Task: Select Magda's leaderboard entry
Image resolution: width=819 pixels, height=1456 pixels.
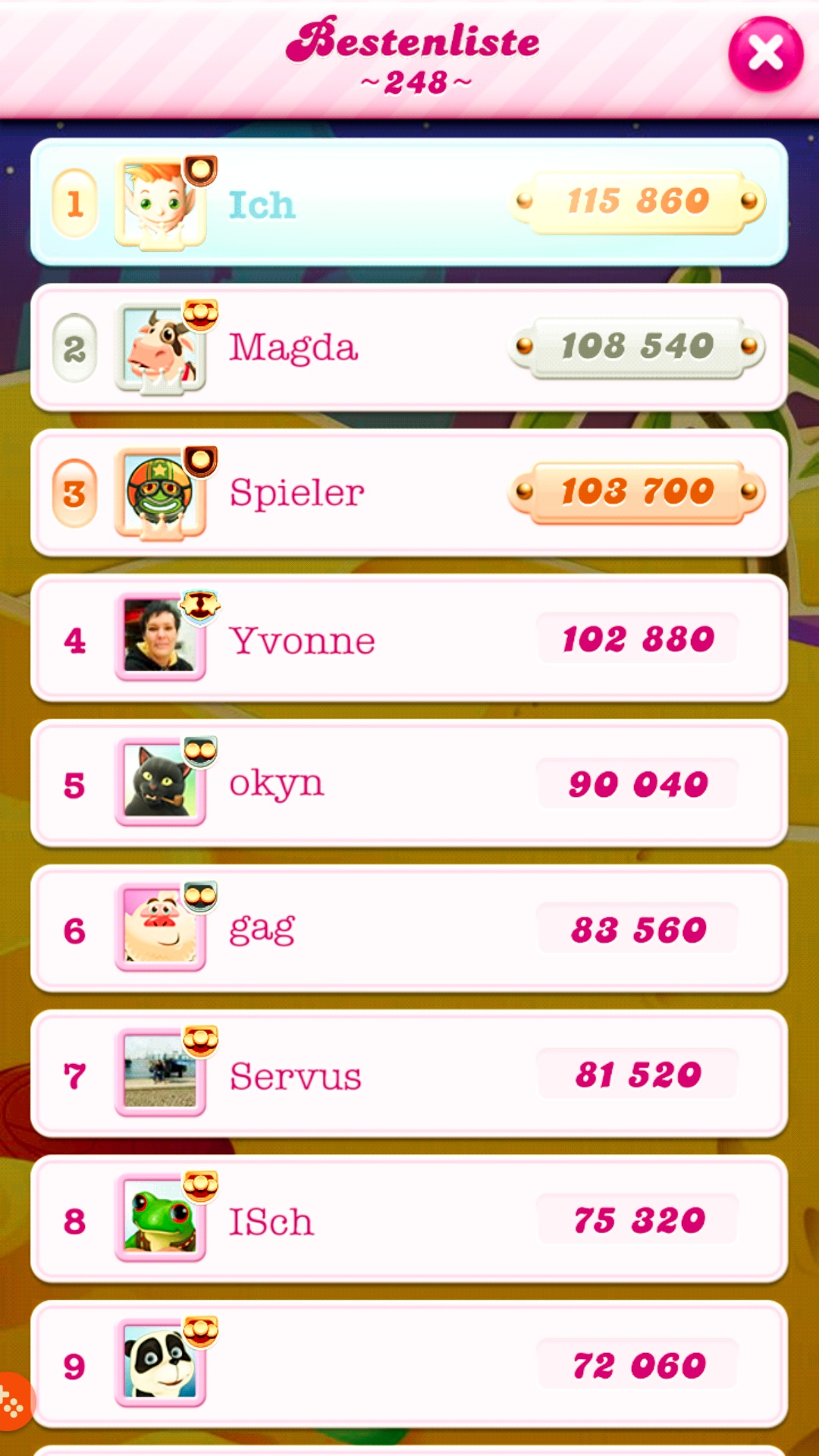Action: click(409, 348)
